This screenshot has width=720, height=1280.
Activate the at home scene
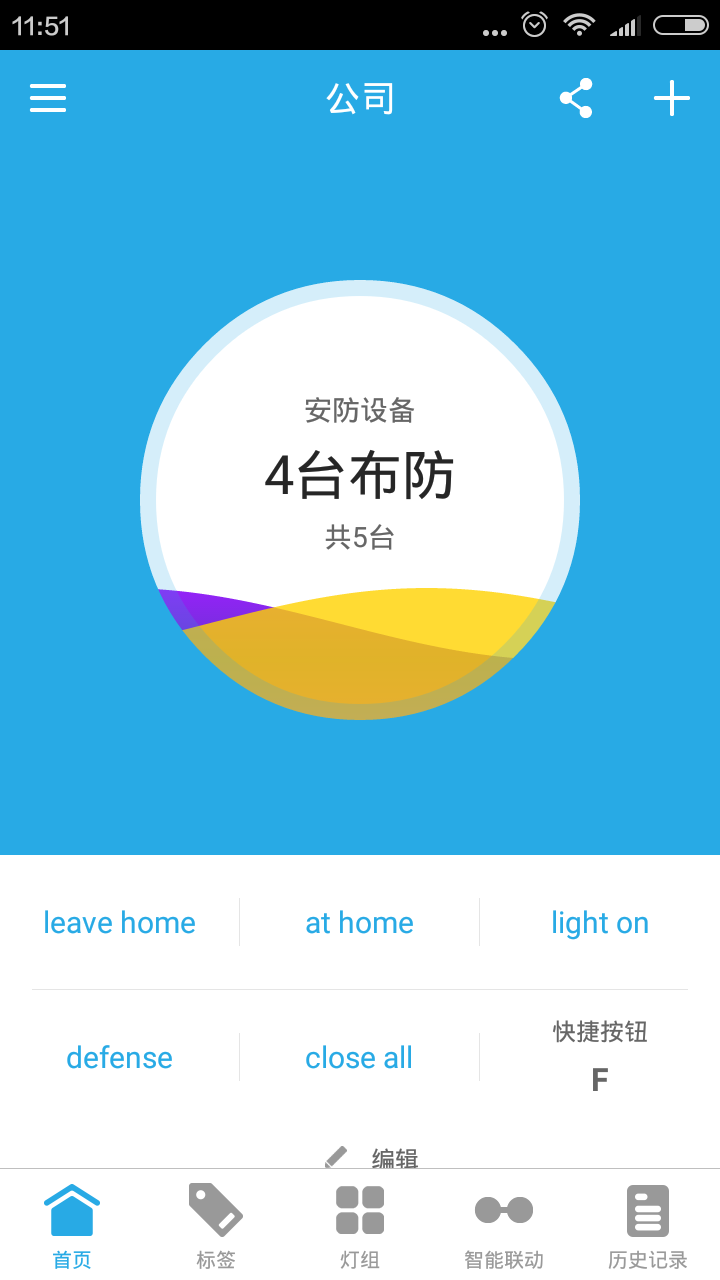359,922
